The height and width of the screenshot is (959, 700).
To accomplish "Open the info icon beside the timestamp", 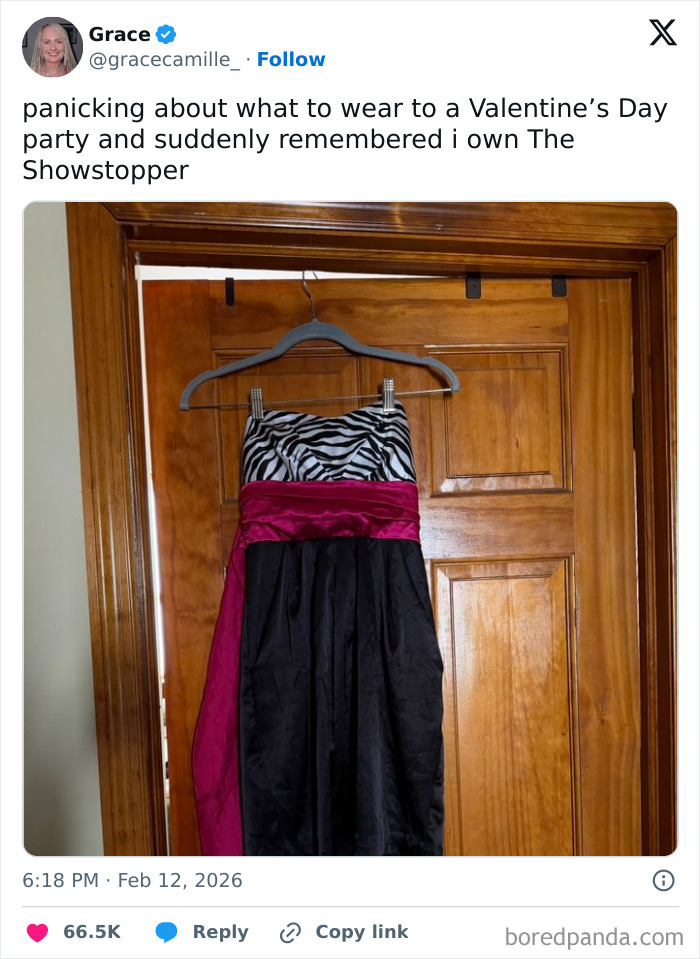I will click(662, 881).
